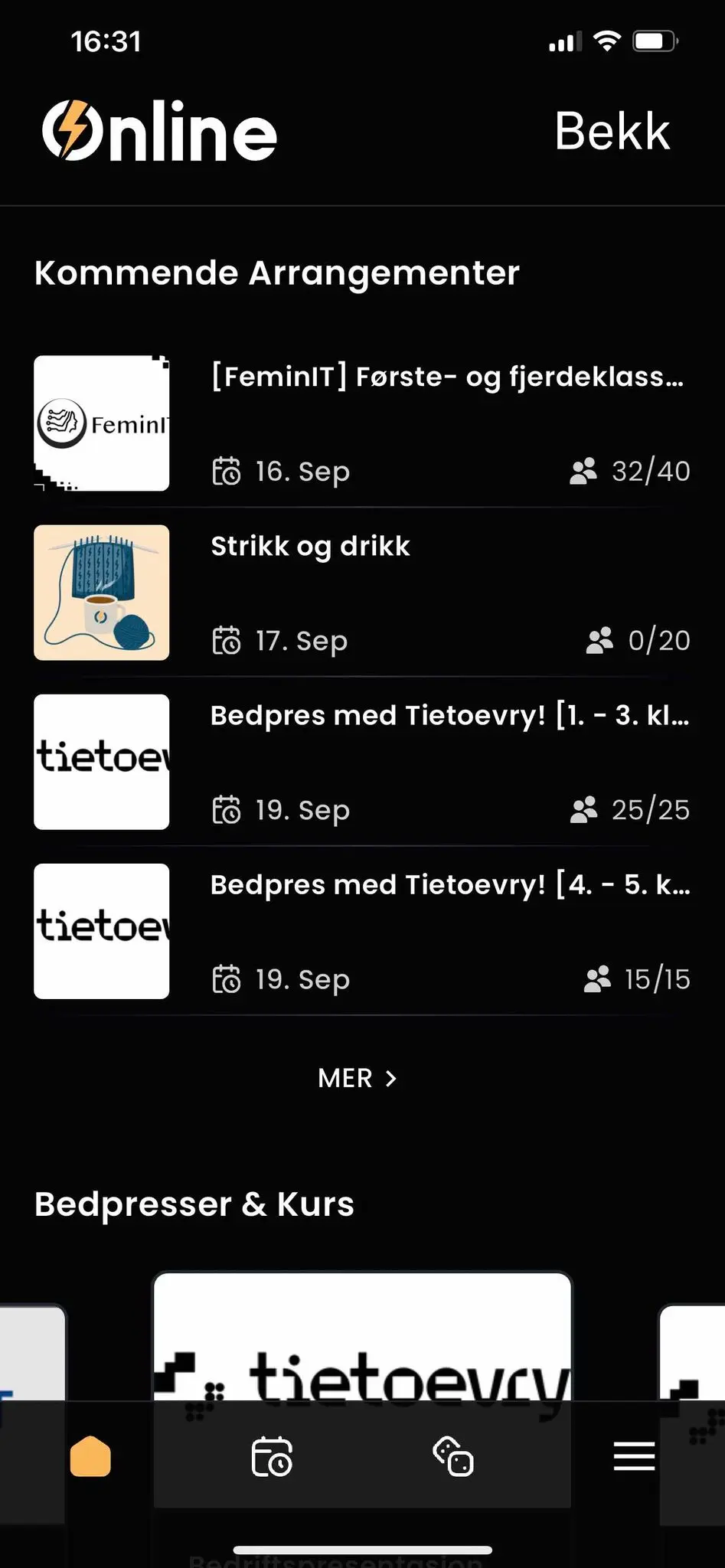Open the hamburger menu tab
The width and height of the screenshot is (725, 1568).
pos(634,1455)
